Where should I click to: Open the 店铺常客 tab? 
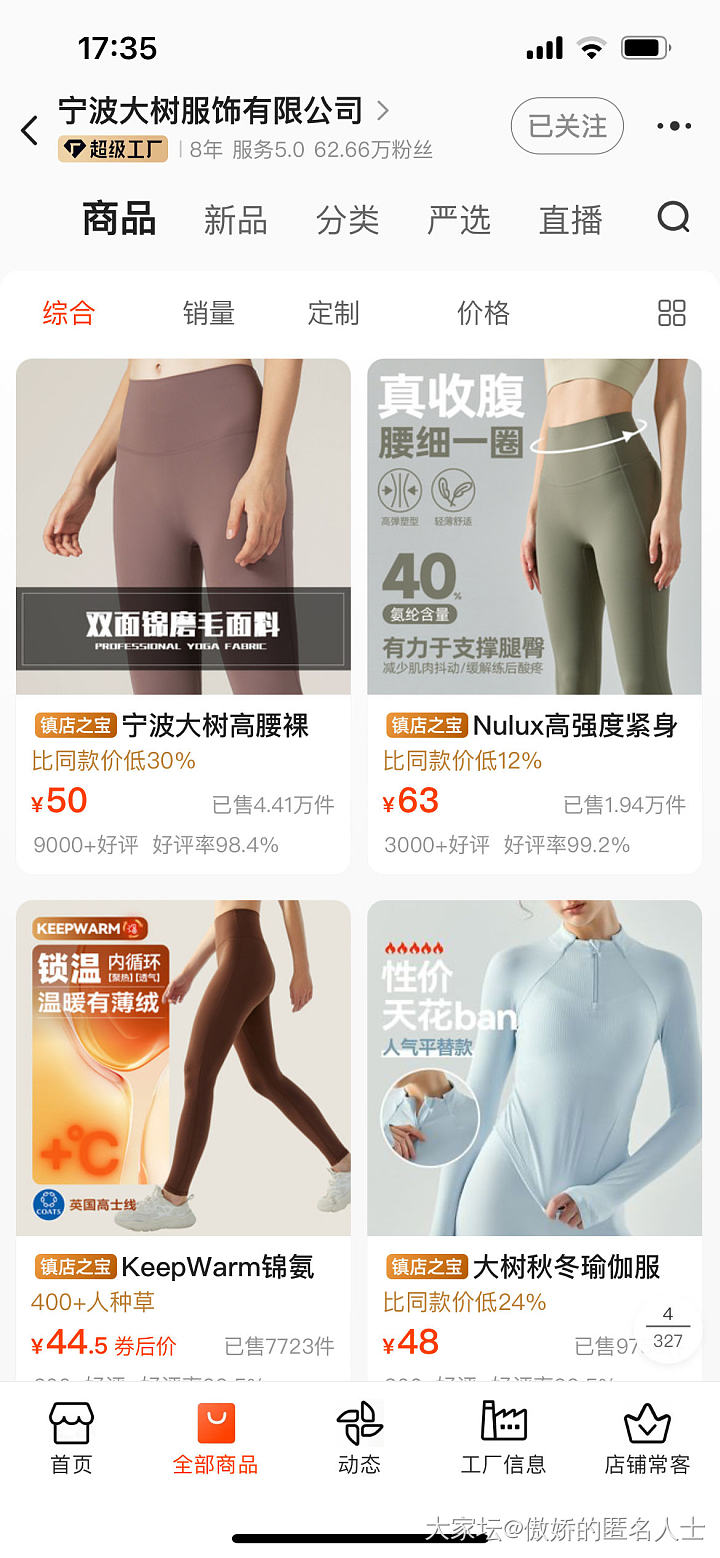point(647,1439)
